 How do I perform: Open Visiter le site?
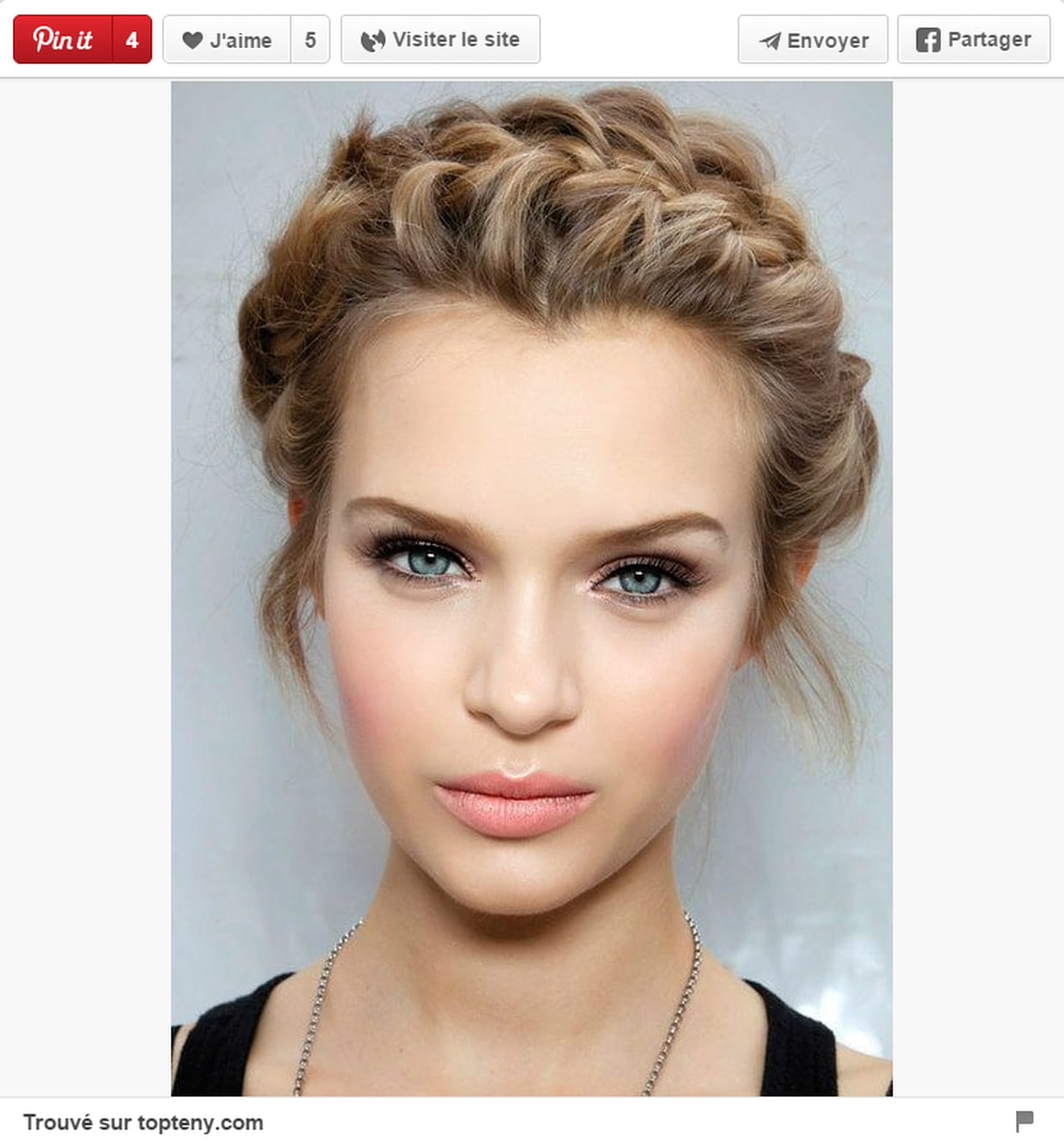pos(440,39)
